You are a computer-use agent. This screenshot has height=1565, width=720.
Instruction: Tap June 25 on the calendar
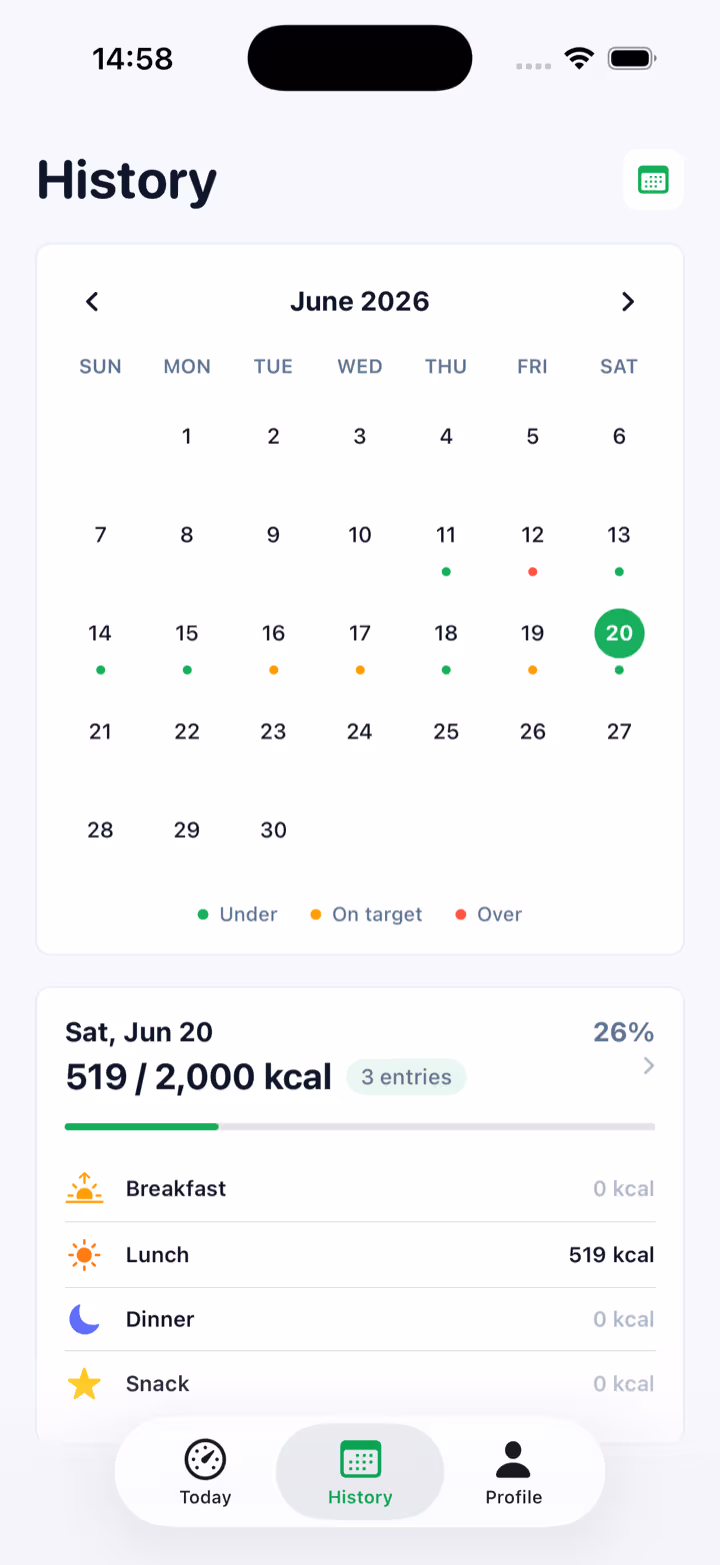446,732
